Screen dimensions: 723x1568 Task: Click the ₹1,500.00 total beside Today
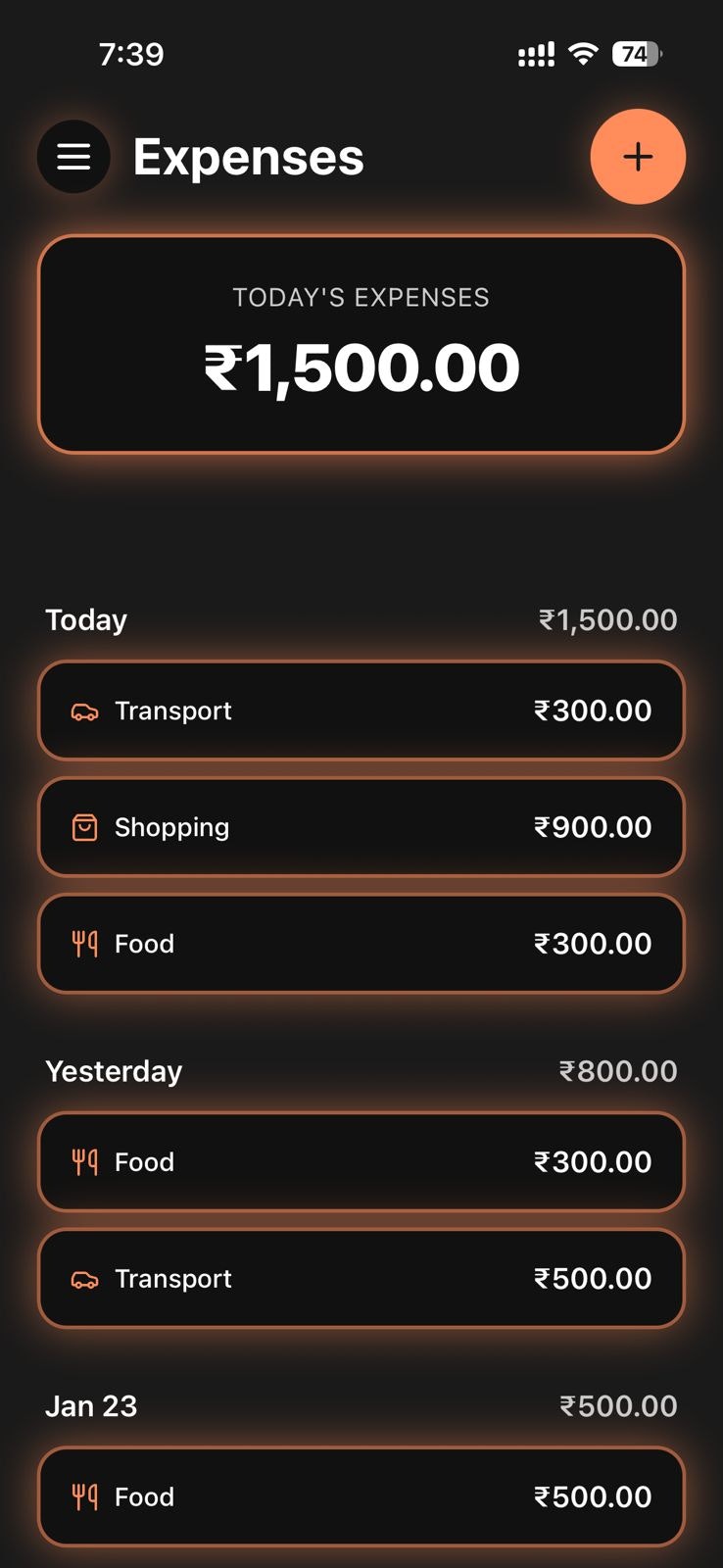coord(608,619)
